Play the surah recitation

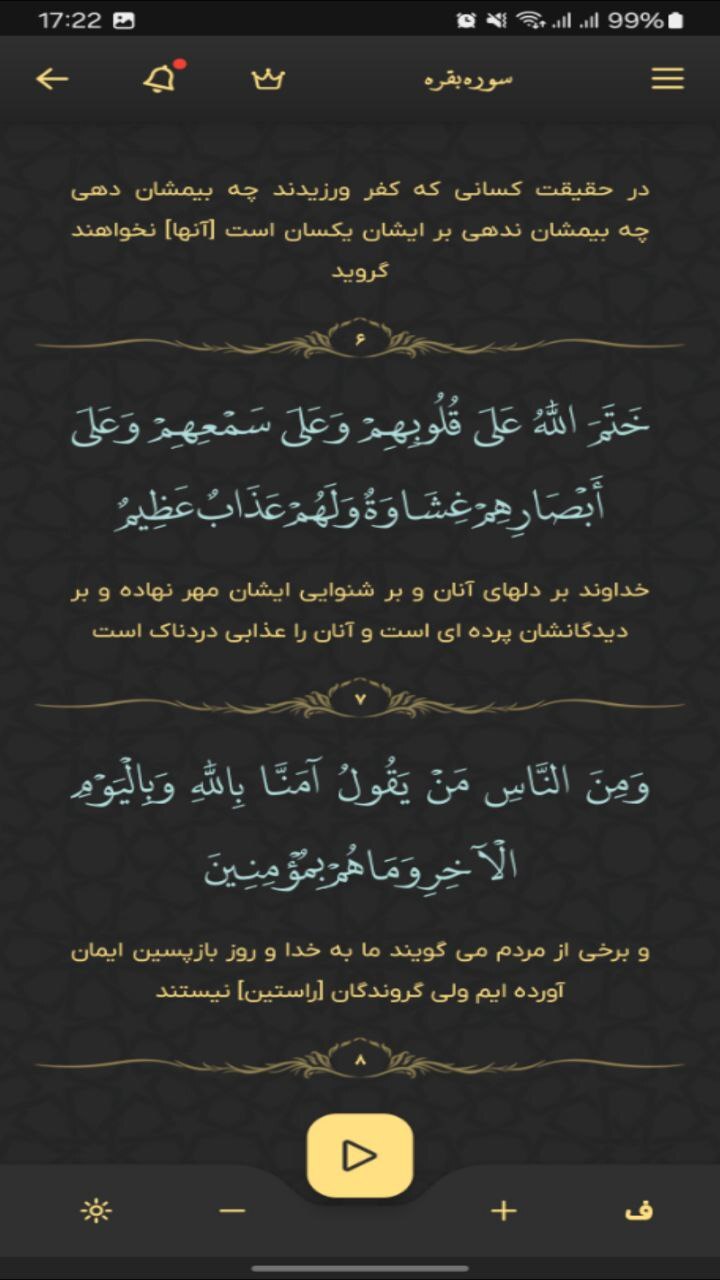point(360,1155)
